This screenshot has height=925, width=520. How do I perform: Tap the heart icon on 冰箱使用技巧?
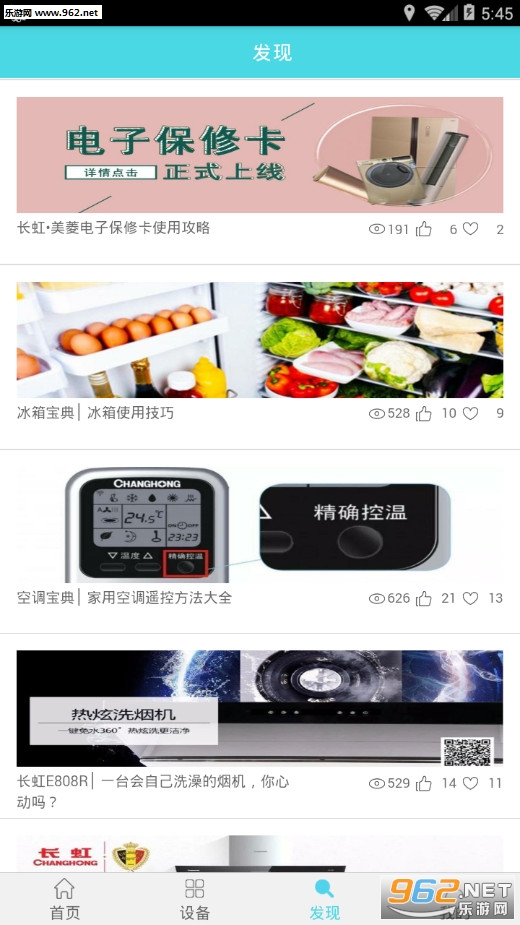click(470, 414)
